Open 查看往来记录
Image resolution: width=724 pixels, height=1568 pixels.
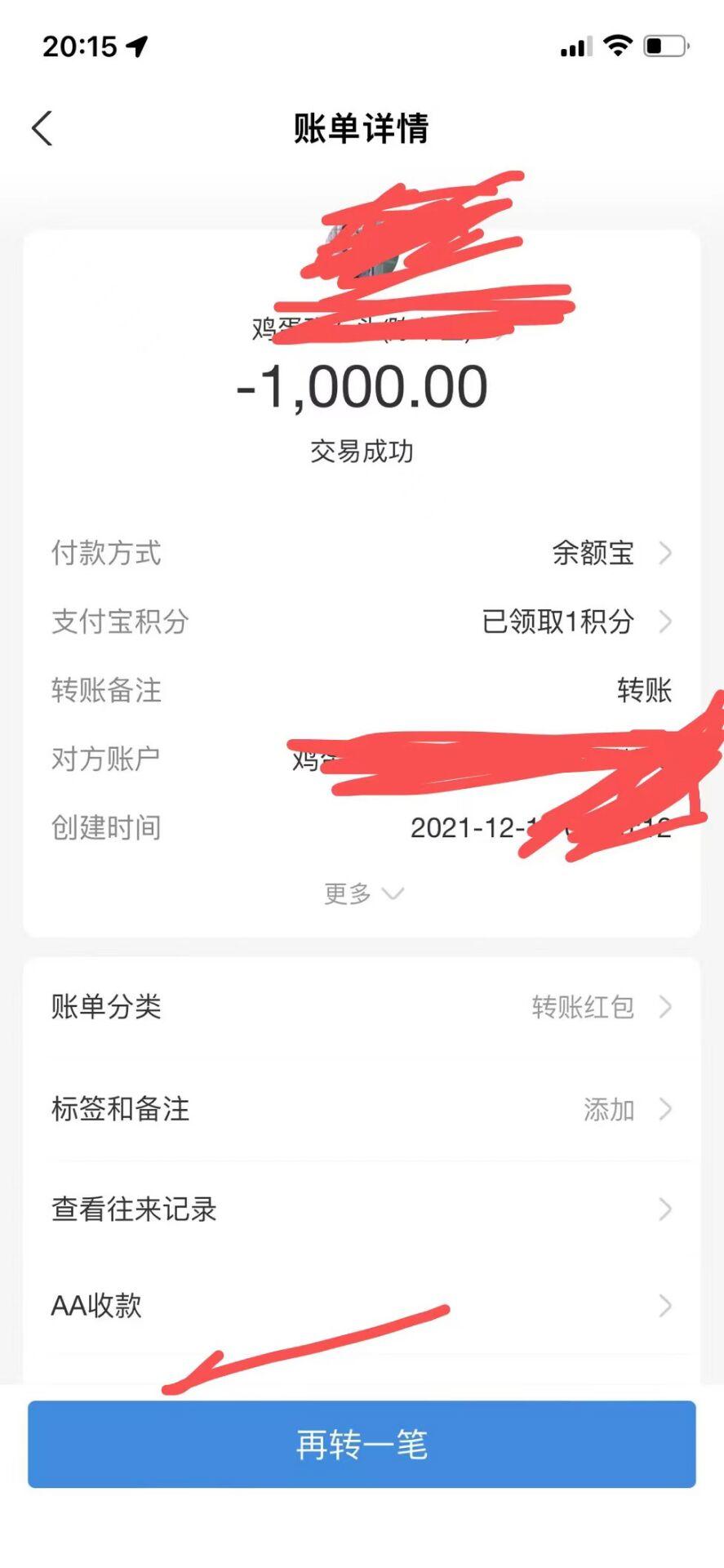362,1209
